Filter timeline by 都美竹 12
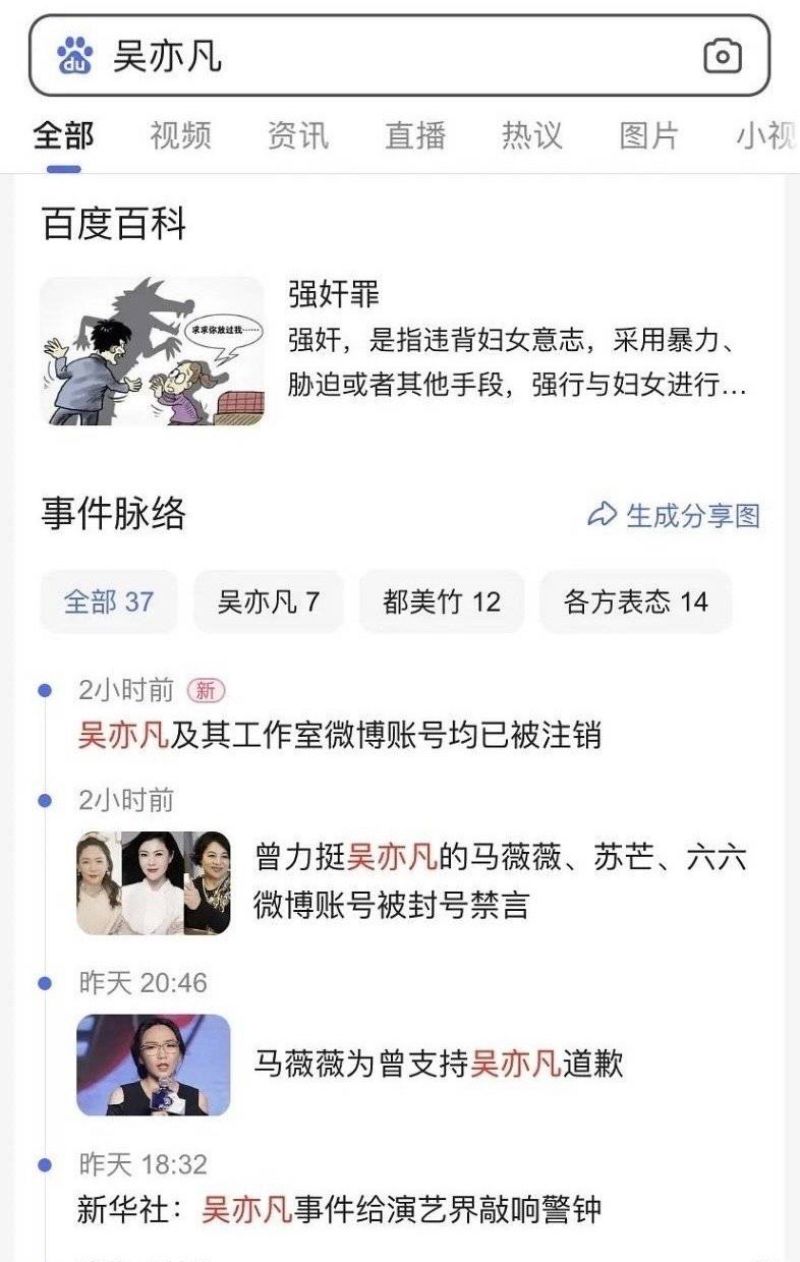 pos(441,602)
